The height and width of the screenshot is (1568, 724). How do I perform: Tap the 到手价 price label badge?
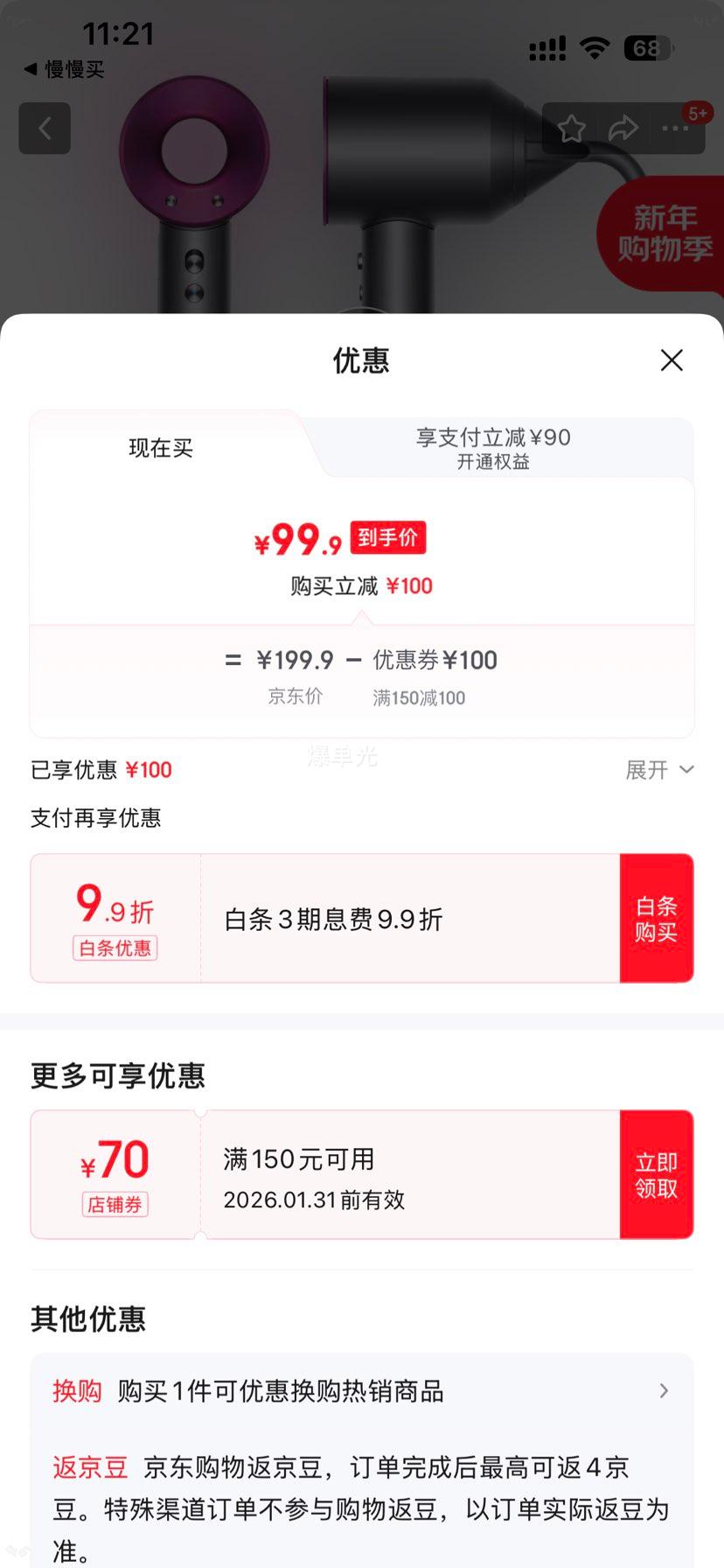(388, 537)
